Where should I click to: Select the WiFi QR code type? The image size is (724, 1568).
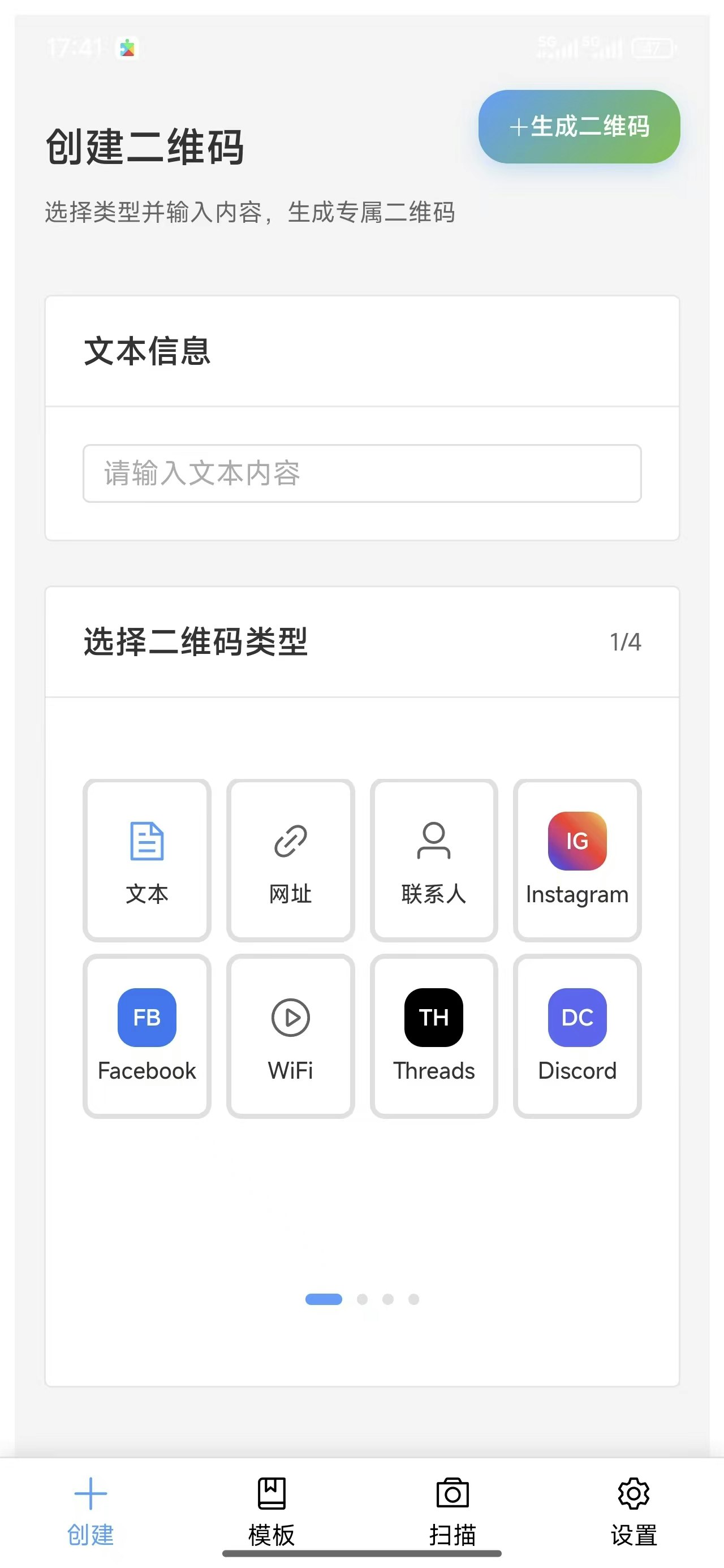coord(290,1035)
